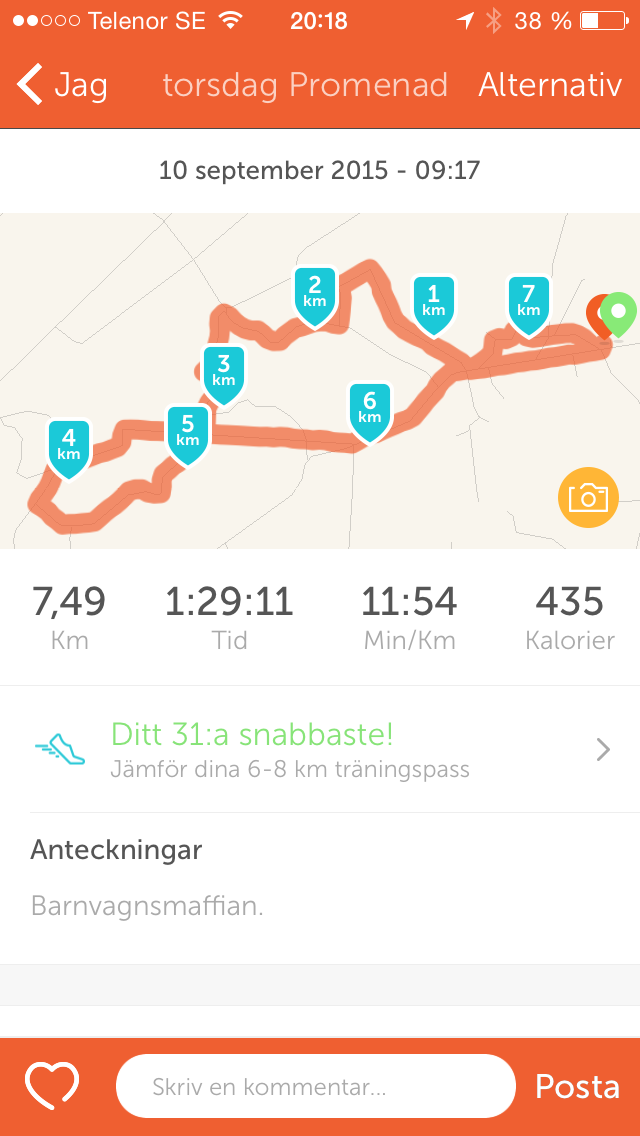Screen dimensions: 640x1136
Task: Like this workout with the heart
Action: tap(52, 1087)
